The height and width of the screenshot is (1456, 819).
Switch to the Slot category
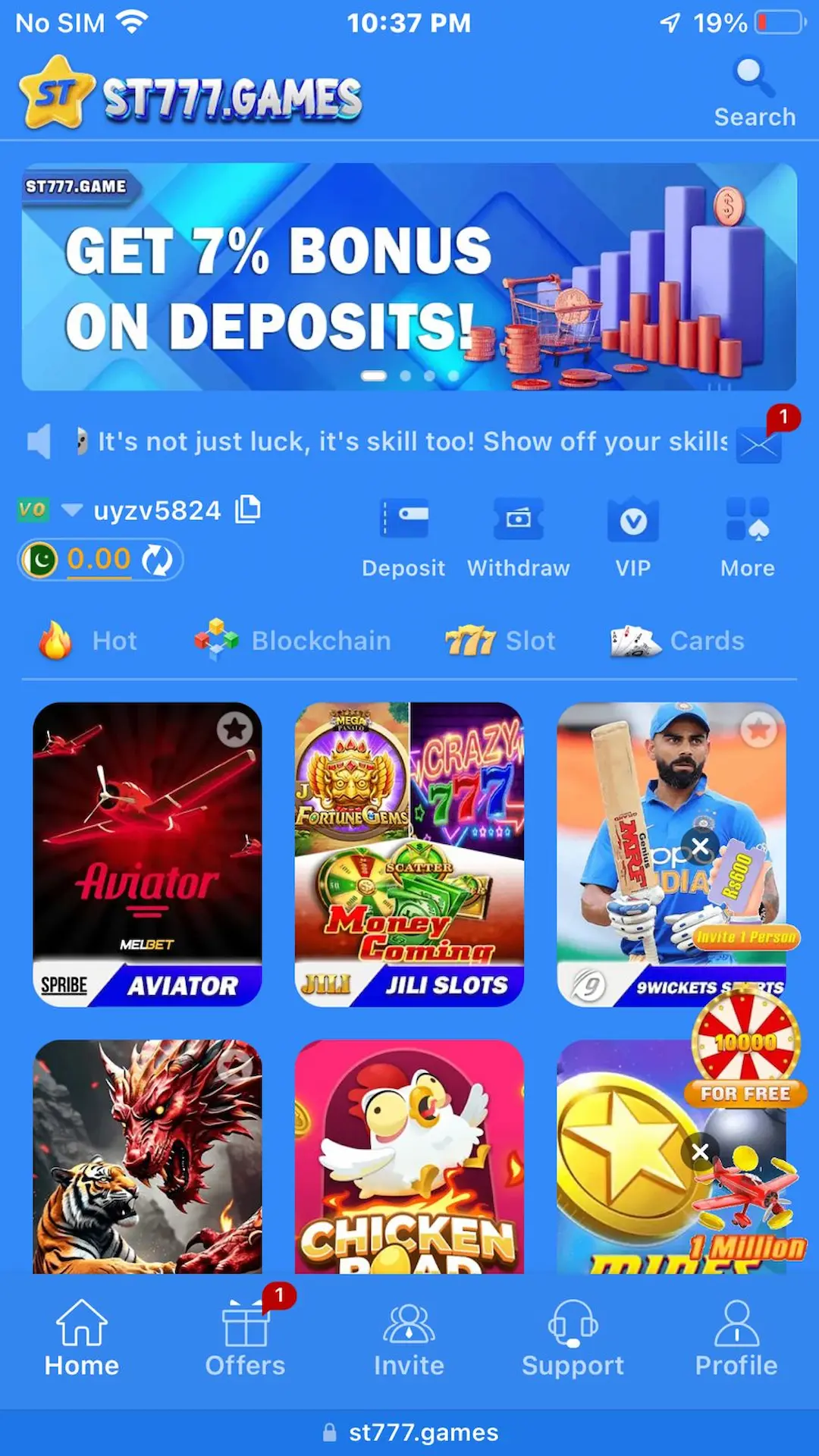pos(500,641)
